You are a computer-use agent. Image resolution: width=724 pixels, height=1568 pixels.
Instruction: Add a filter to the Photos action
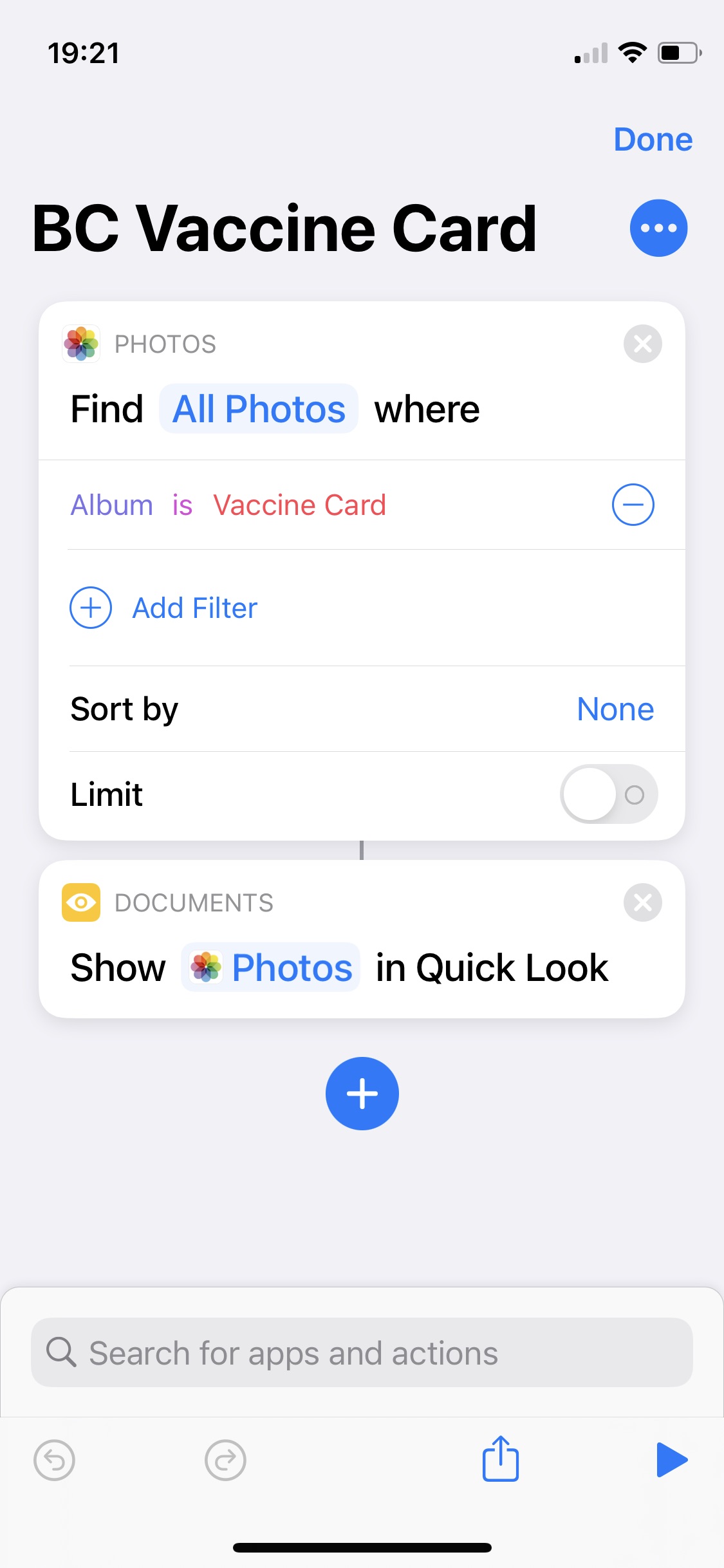click(x=163, y=608)
